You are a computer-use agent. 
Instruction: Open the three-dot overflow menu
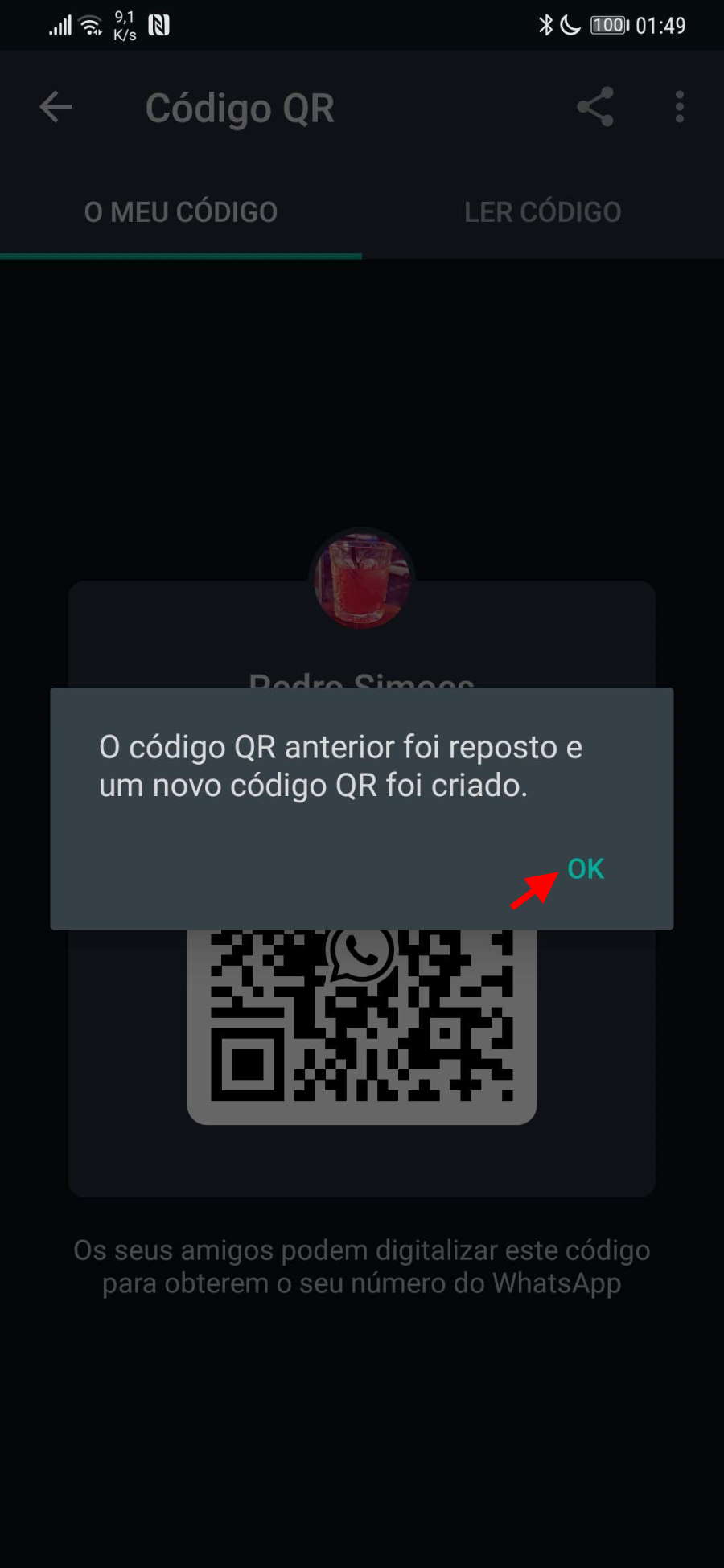[680, 107]
